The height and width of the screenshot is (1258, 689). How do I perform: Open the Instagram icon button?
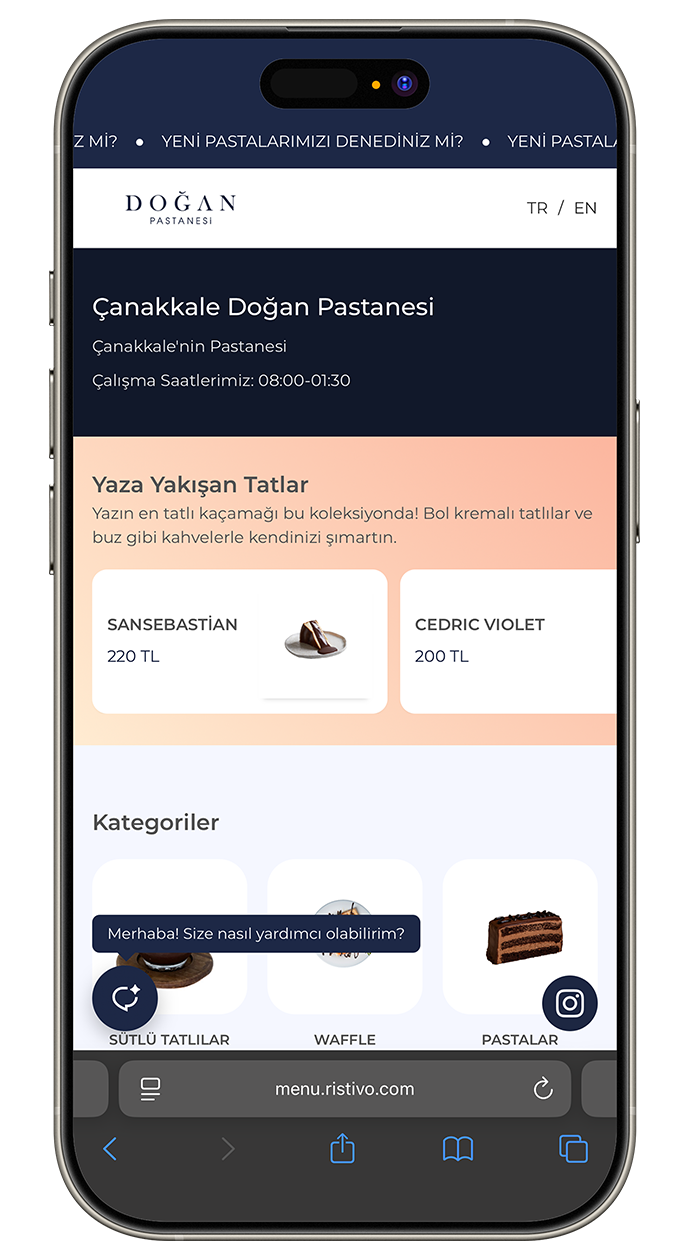point(570,1003)
